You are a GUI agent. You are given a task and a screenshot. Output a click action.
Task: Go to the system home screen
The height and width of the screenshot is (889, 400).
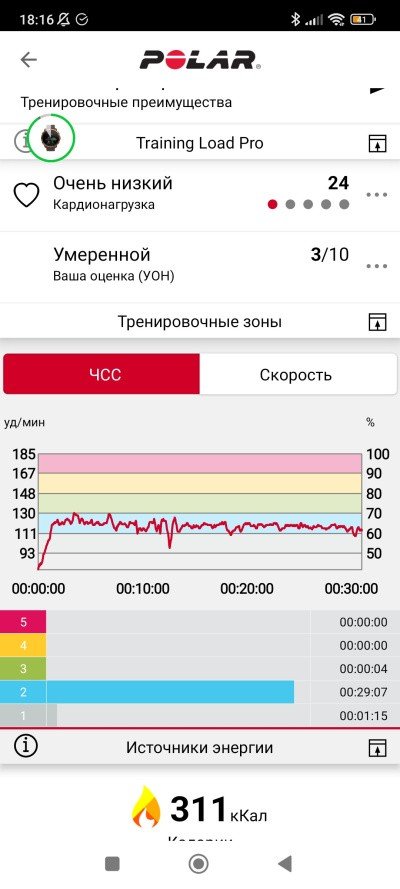(x=198, y=863)
